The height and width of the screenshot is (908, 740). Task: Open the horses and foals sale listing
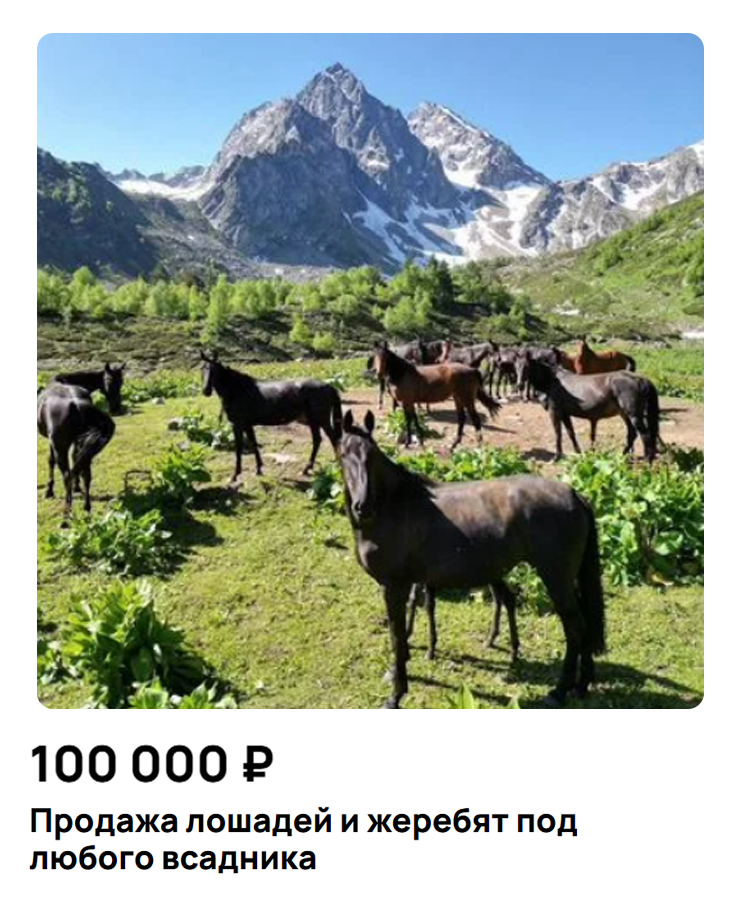coord(303,839)
